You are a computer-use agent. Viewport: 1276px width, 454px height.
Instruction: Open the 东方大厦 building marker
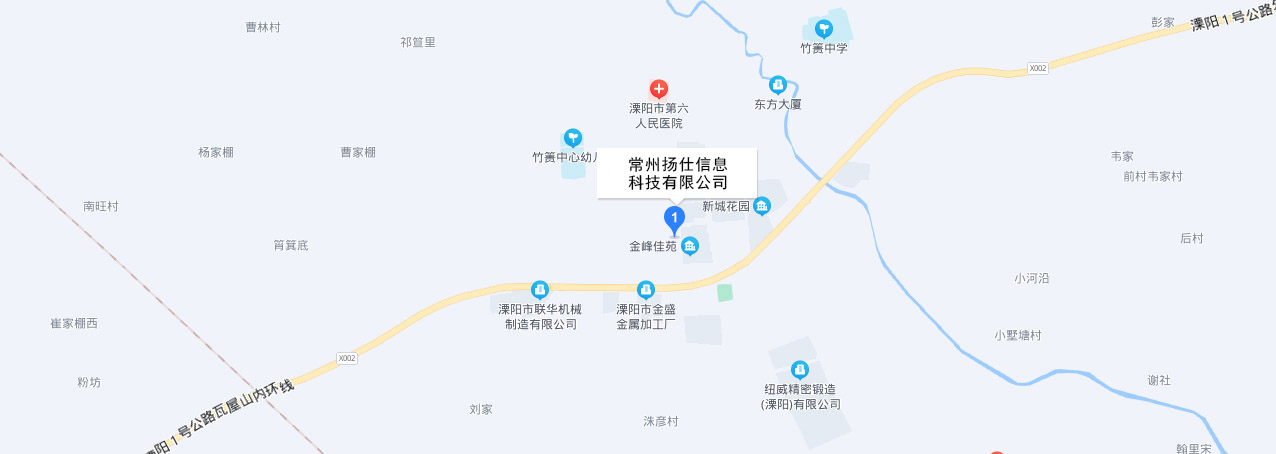point(778,85)
